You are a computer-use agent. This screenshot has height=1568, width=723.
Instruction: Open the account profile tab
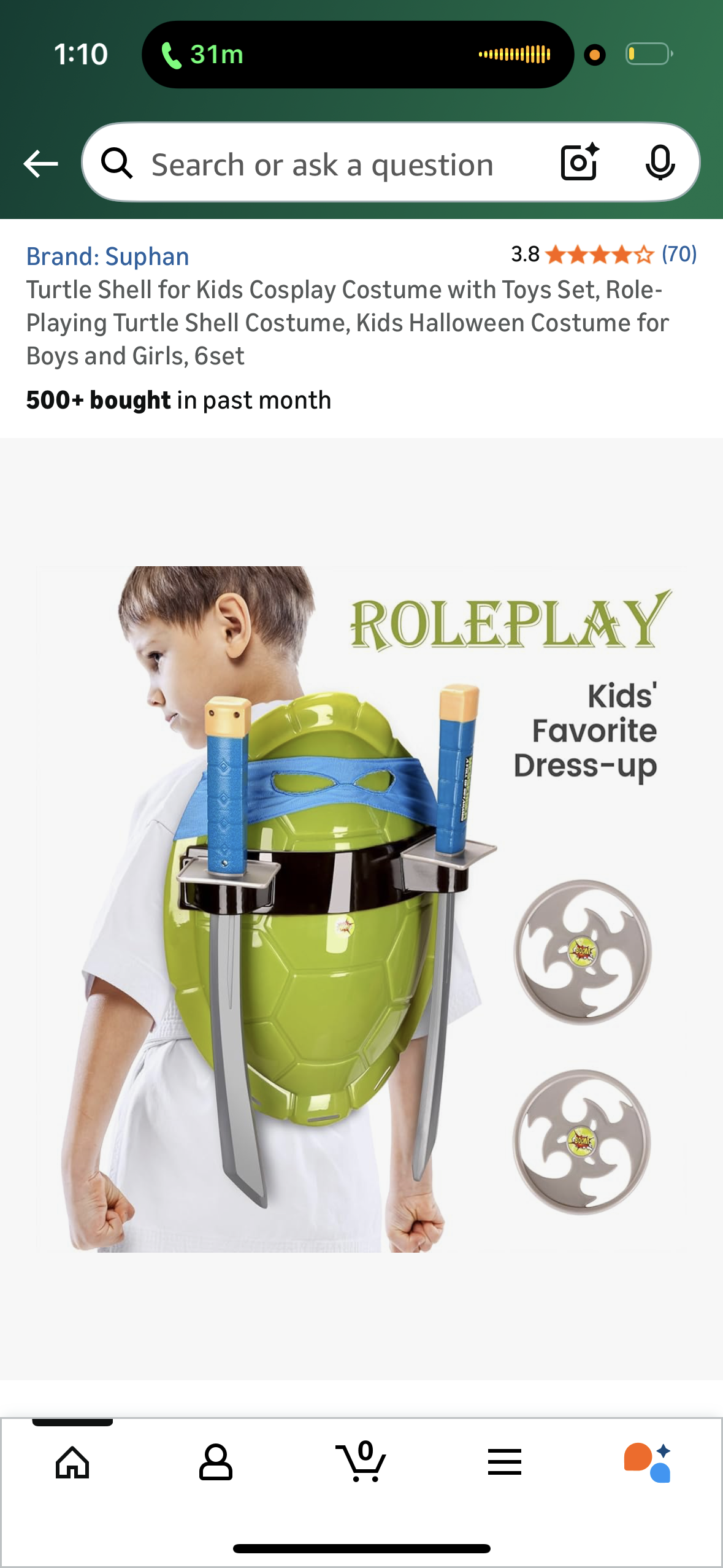tap(216, 1463)
